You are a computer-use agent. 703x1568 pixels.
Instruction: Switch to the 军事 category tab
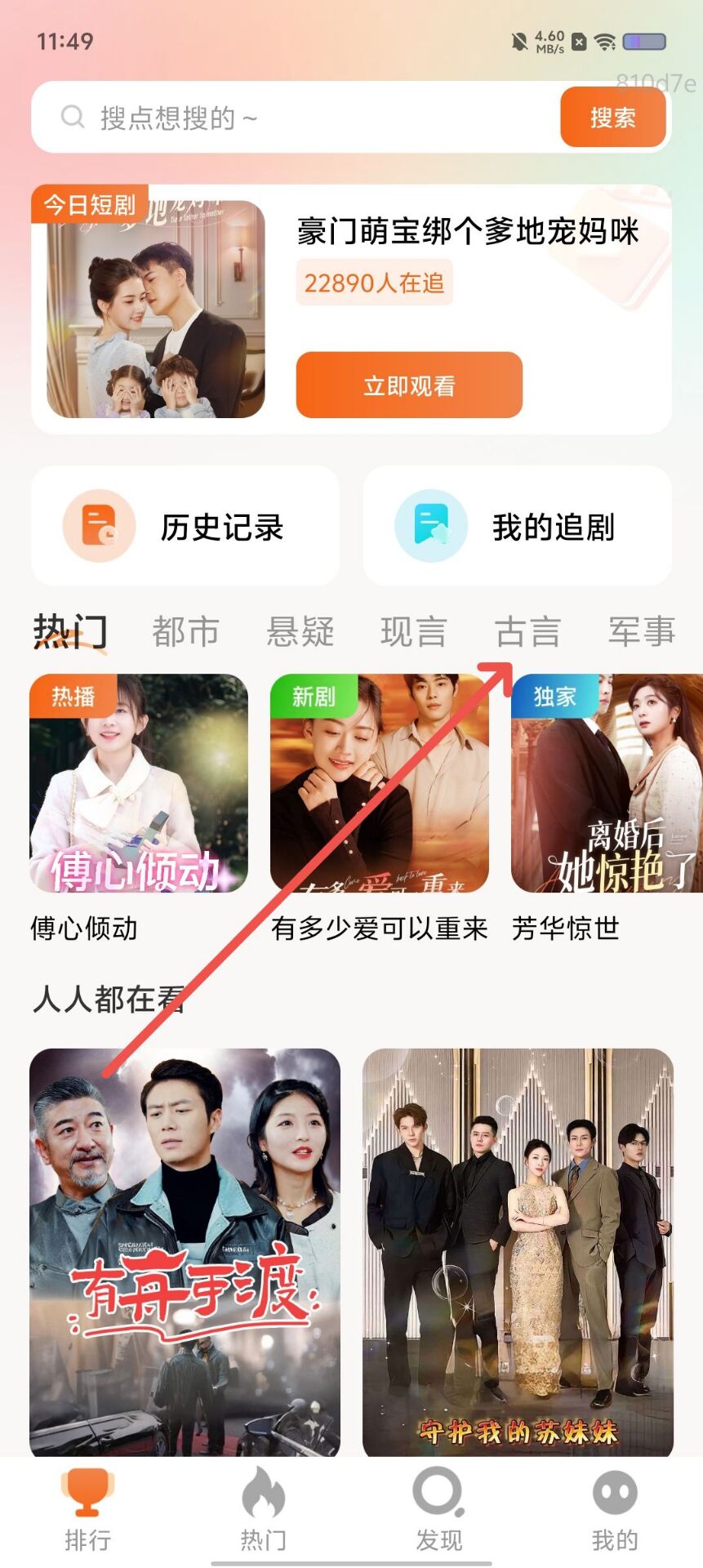pyautogui.click(x=642, y=631)
